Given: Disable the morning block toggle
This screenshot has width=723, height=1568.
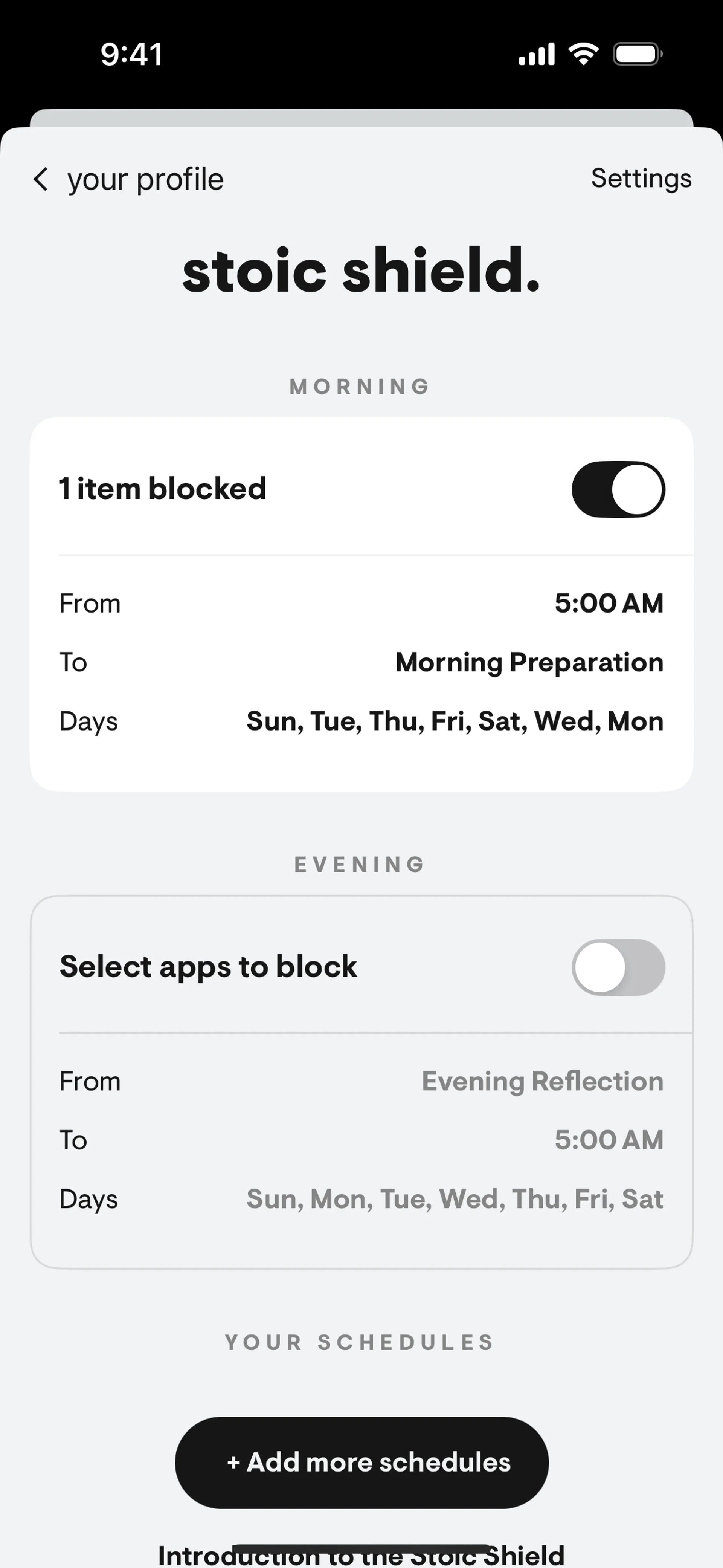Looking at the screenshot, I should point(618,489).
